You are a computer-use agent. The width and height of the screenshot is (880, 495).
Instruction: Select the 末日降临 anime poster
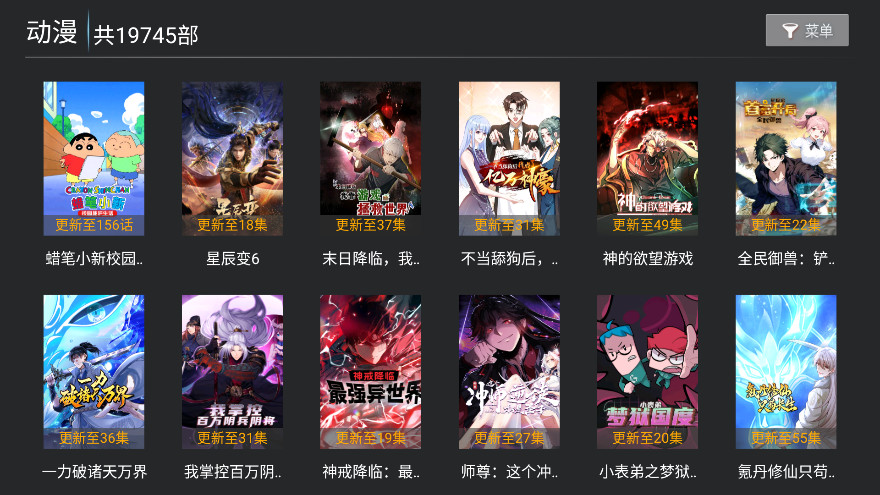tap(370, 158)
